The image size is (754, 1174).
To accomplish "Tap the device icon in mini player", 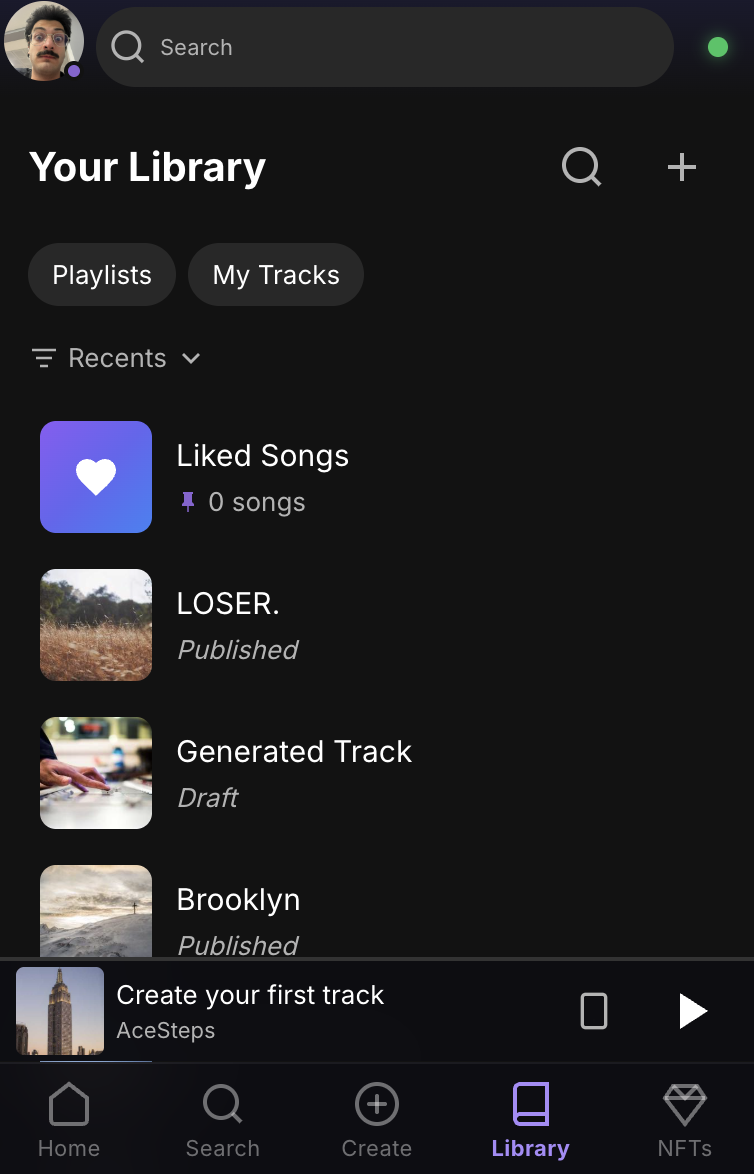I will 594,1011.
